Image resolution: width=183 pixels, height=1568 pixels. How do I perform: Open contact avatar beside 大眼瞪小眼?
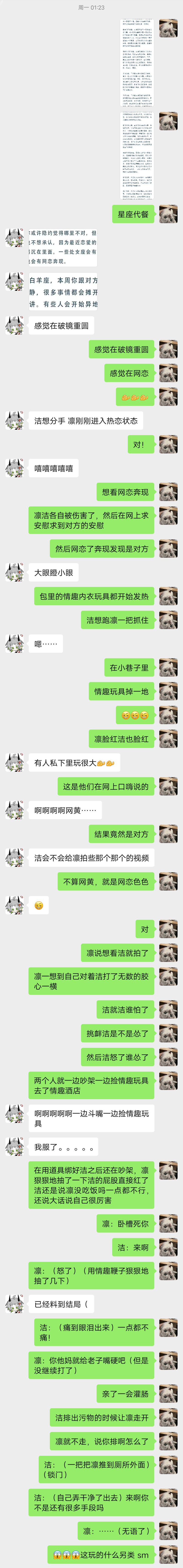[x=15, y=572]
